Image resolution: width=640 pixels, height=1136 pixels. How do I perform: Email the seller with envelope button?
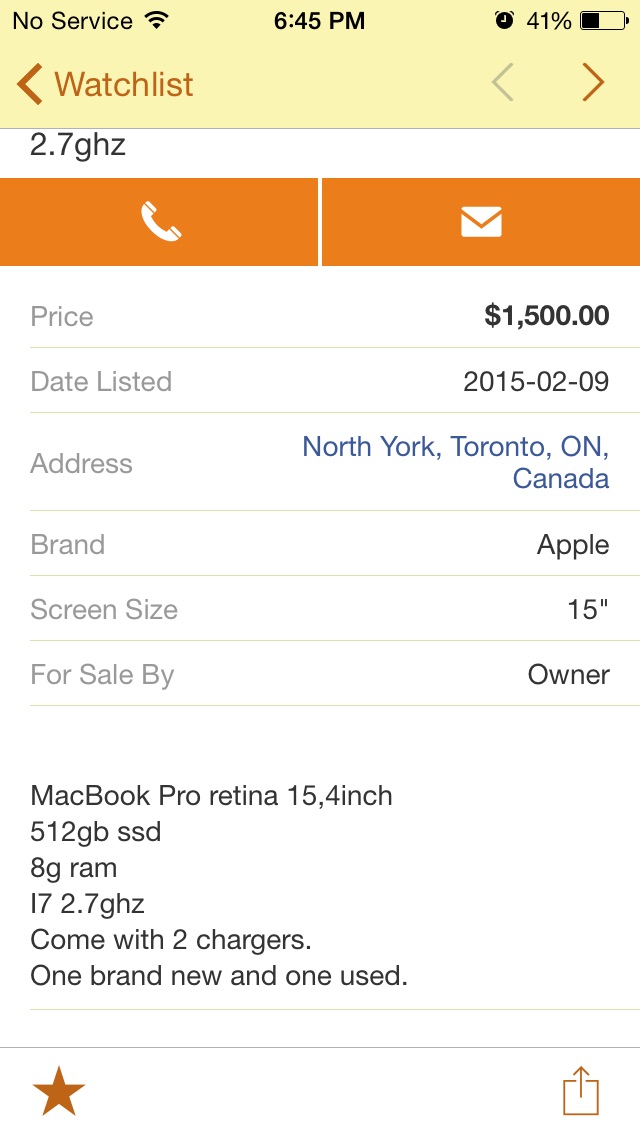coord(481,222)
